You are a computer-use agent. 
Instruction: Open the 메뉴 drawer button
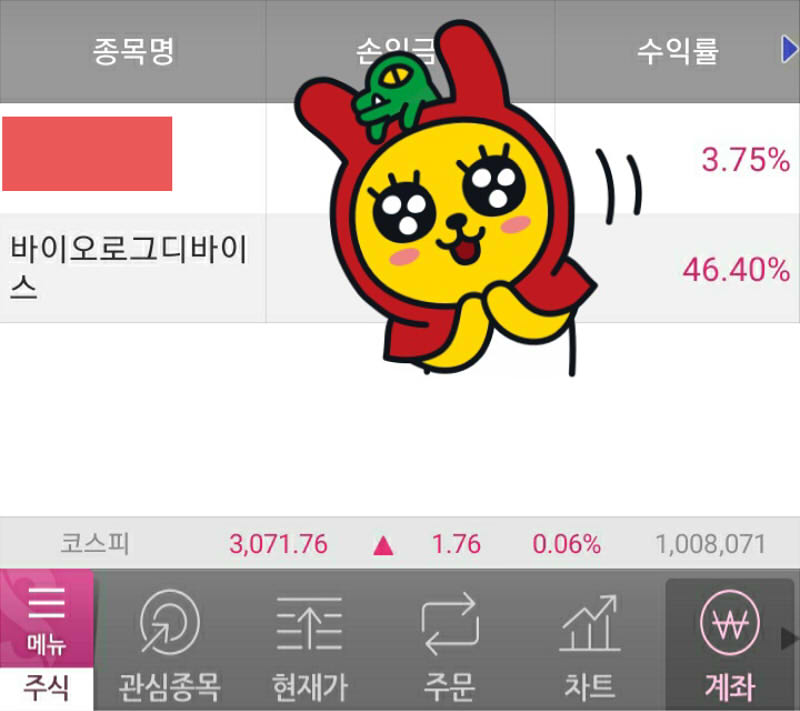tap(46, 620)
